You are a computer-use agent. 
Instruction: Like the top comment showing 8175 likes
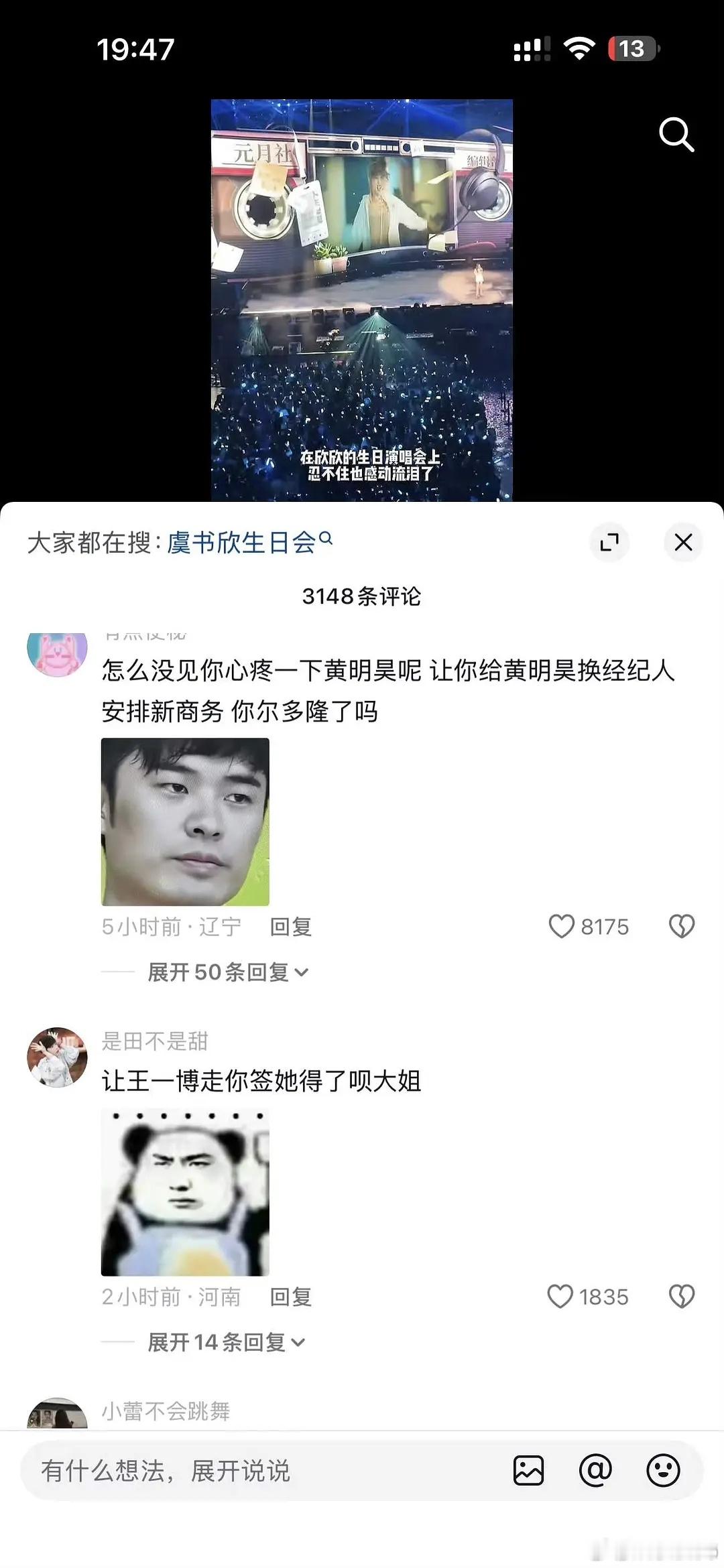coord(562,925)
